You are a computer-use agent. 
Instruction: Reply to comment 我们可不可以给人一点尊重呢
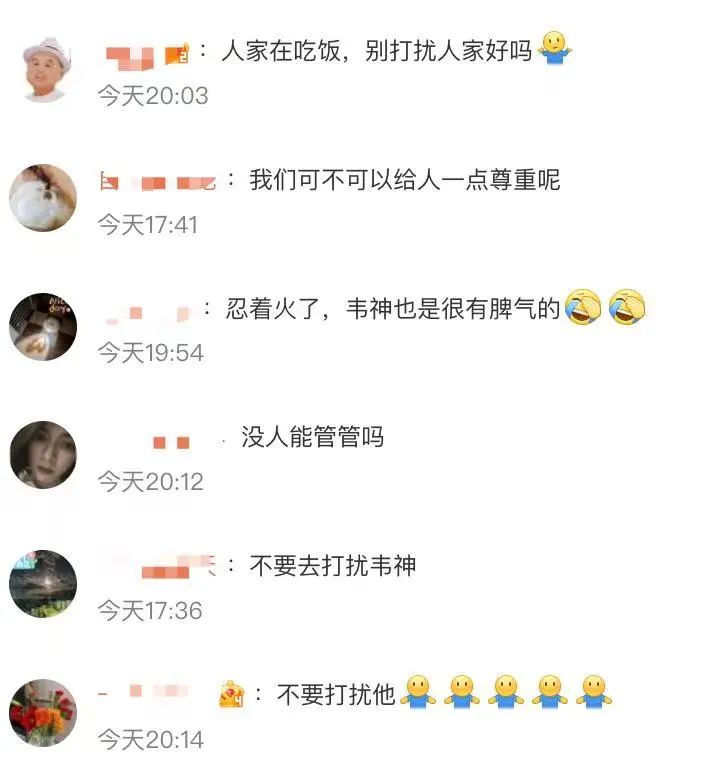click(404, 180)
